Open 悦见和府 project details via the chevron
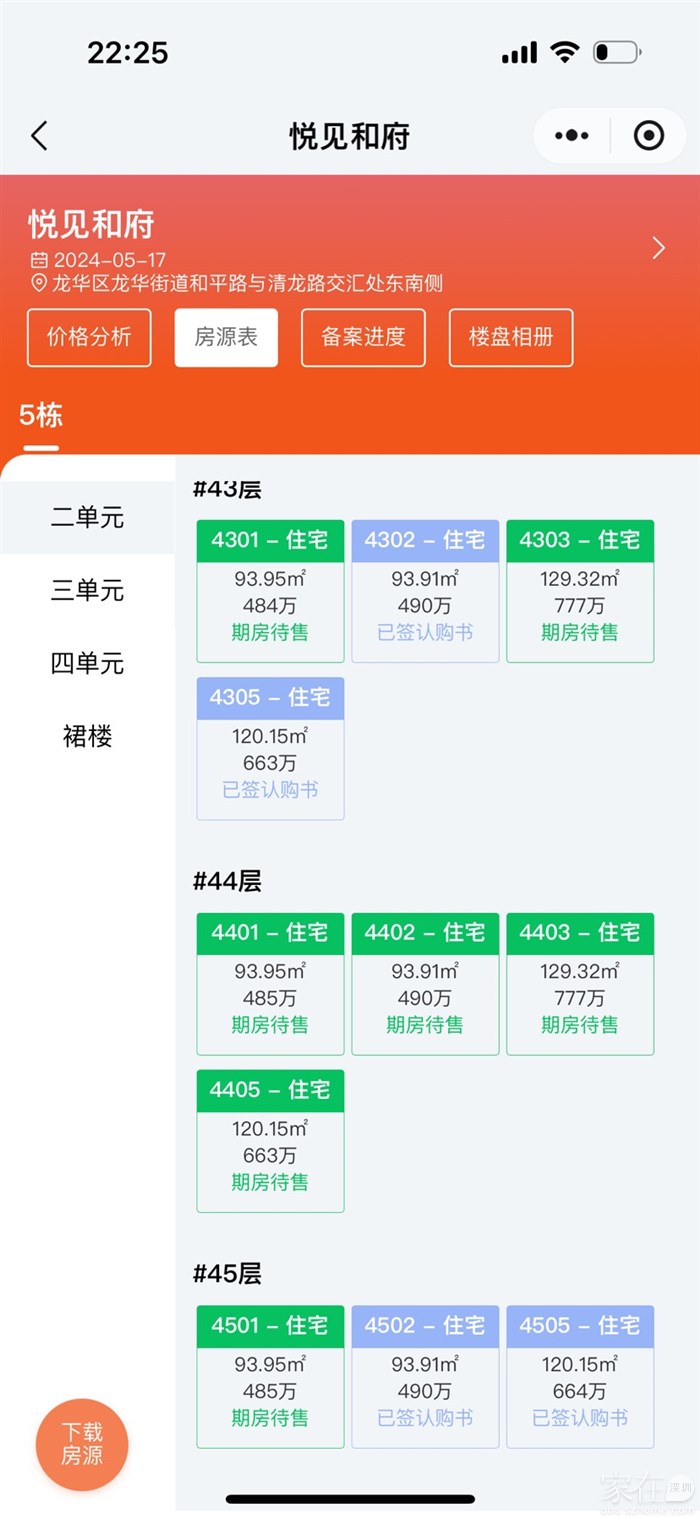Image resolution: width=700 pixels, height=1518 pixels. point(658,248)
